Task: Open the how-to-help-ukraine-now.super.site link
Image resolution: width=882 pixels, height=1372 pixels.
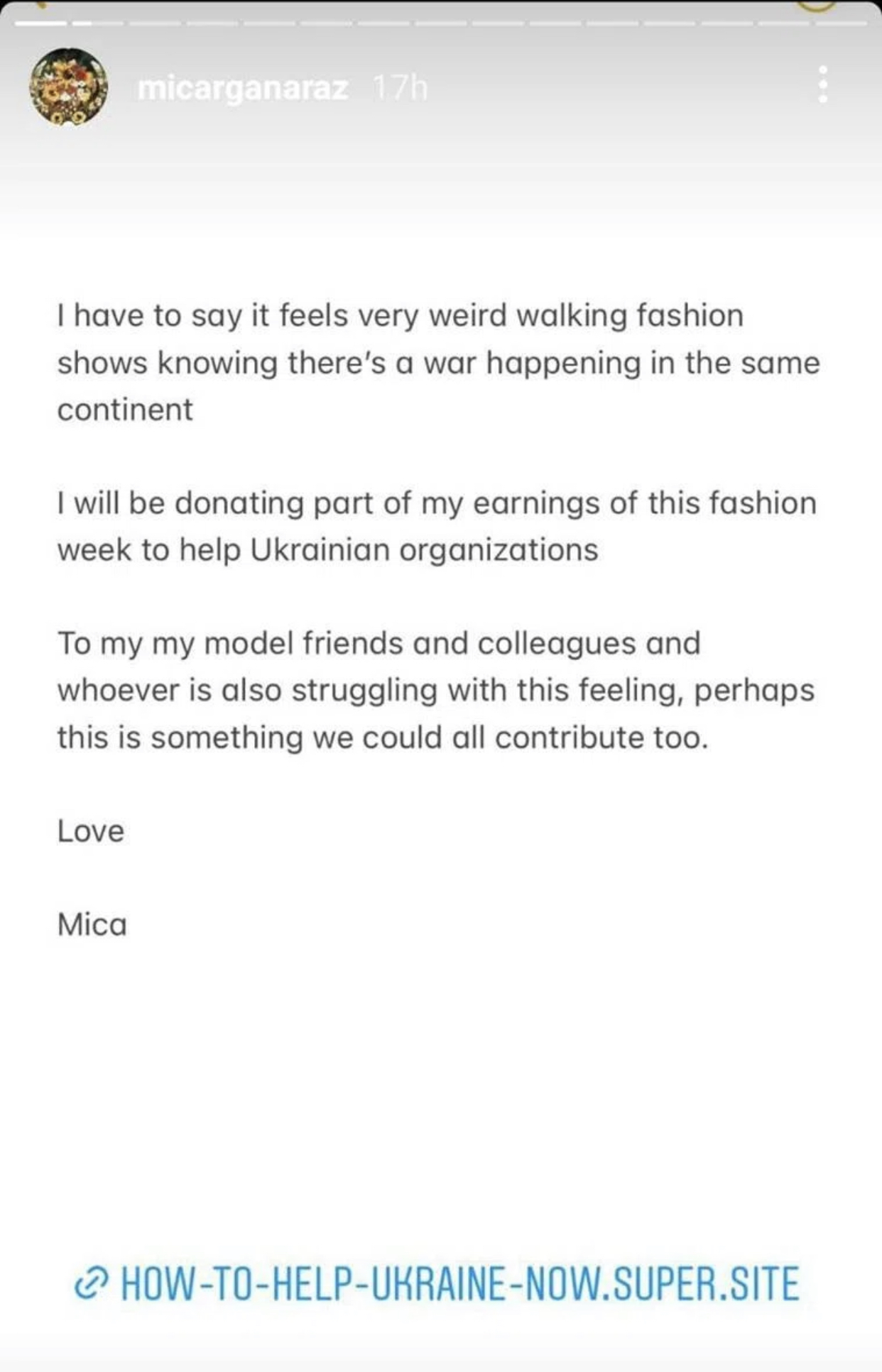Action: (x=437, y=1283)
